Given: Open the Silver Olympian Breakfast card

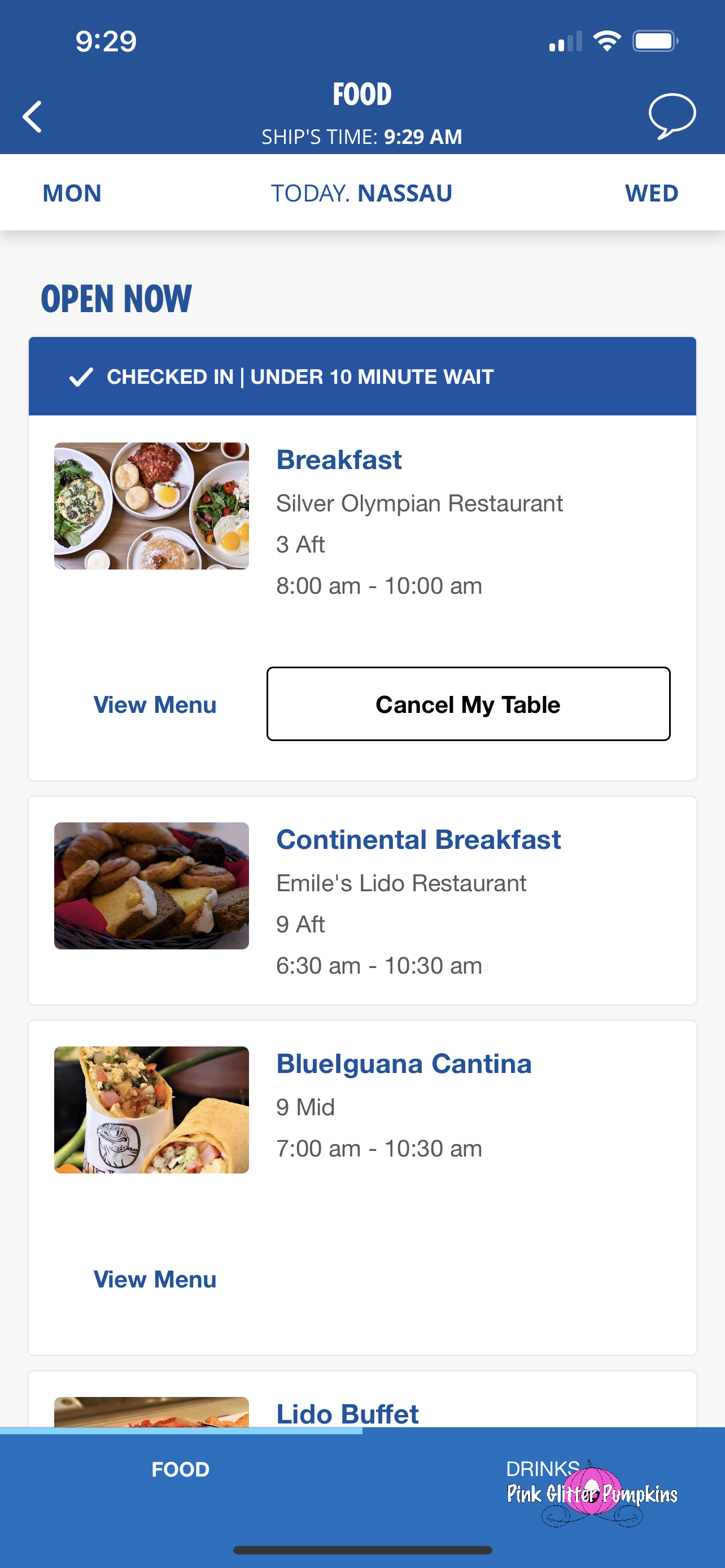Looking at the screenshot, I should [x=338, y=460].
